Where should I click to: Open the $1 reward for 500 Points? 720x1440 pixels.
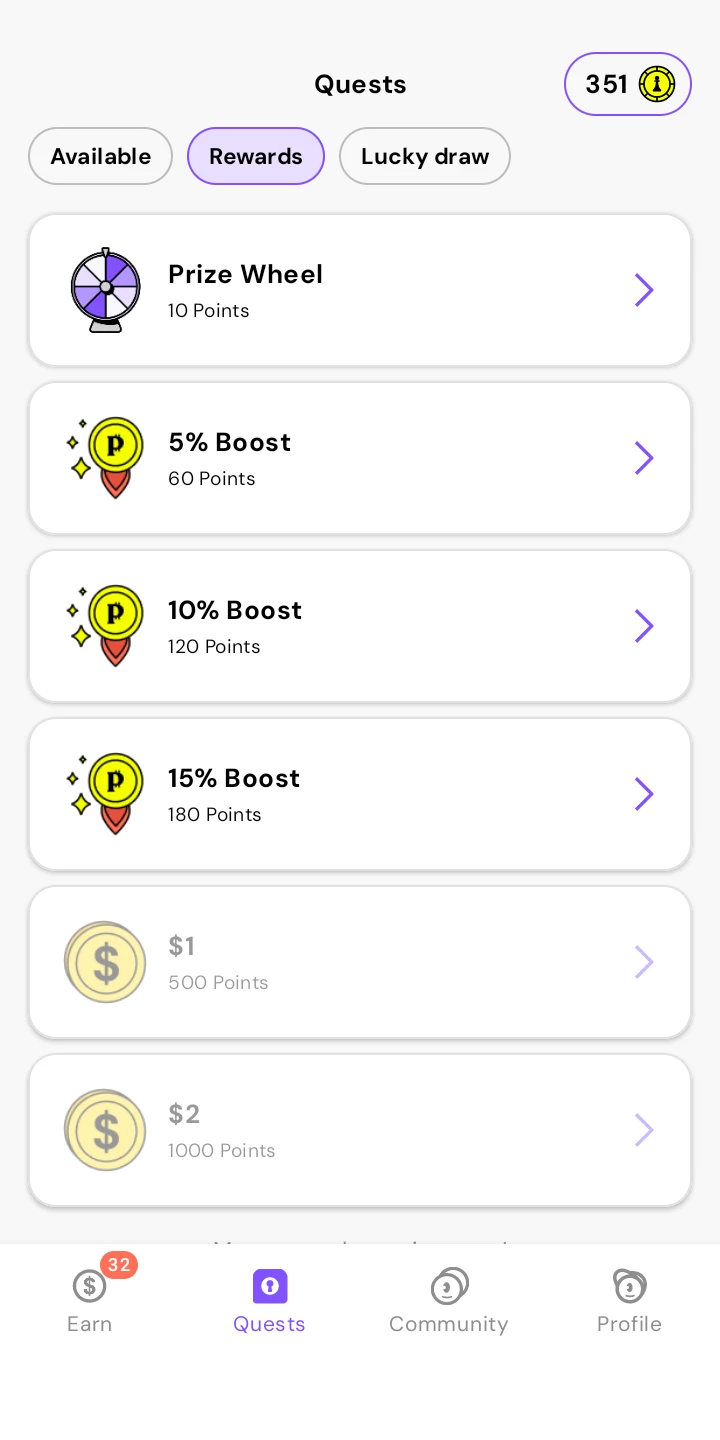[x=360, y=962]
